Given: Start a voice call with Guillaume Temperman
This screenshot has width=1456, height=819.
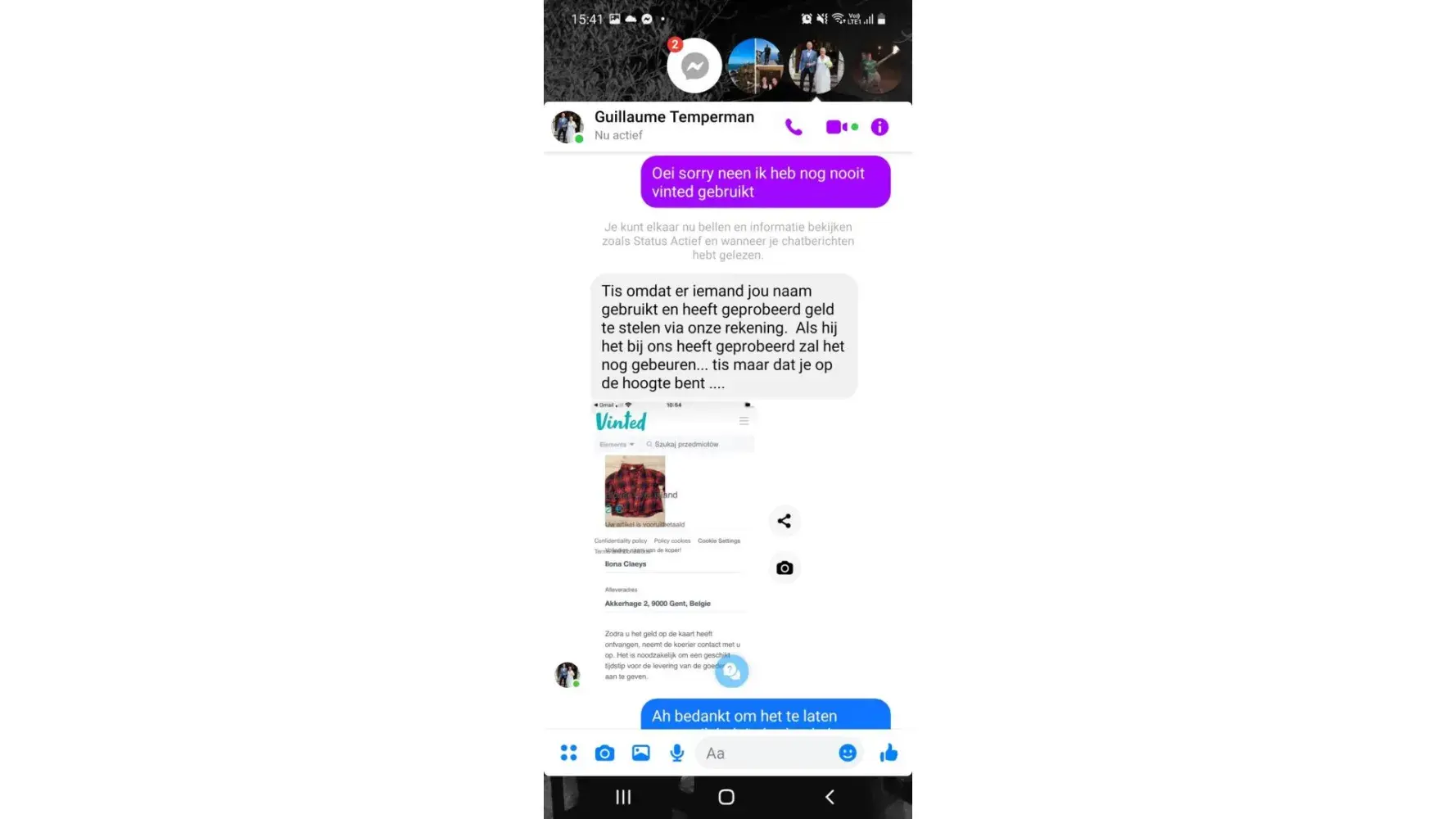Looking at the screenshot, I should coord(793,127).
